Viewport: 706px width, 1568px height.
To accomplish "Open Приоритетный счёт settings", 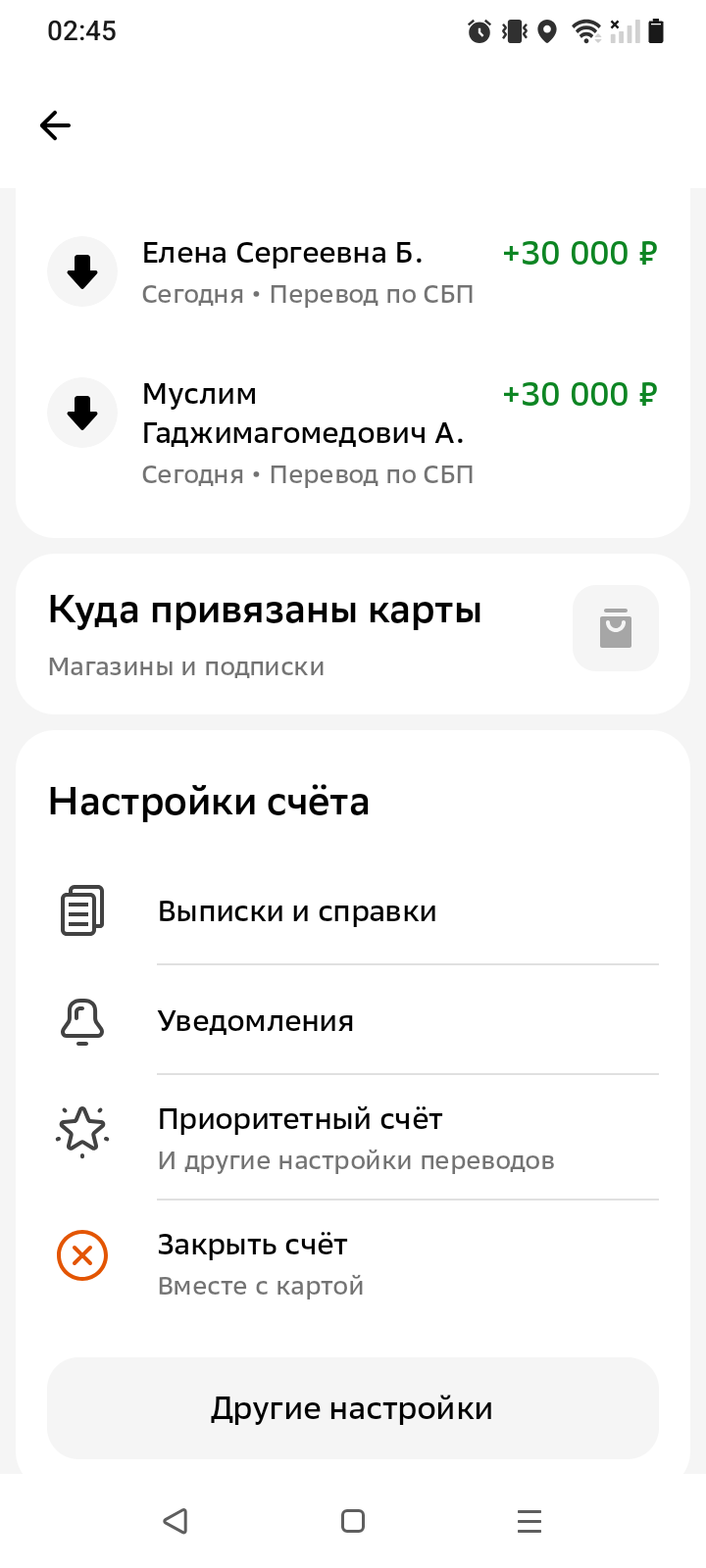I will (353, 1138).
